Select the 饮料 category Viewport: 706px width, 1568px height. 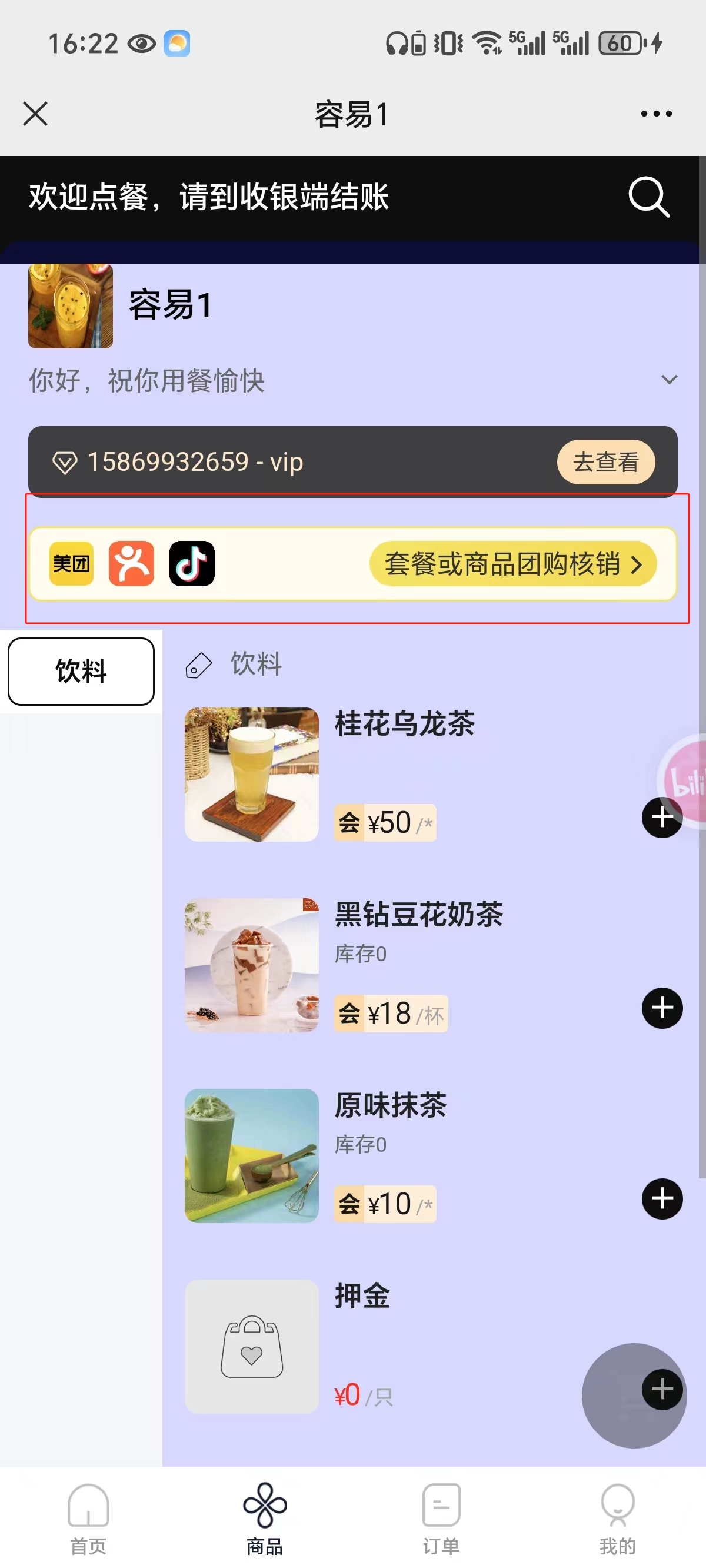[x=81, y=672]
